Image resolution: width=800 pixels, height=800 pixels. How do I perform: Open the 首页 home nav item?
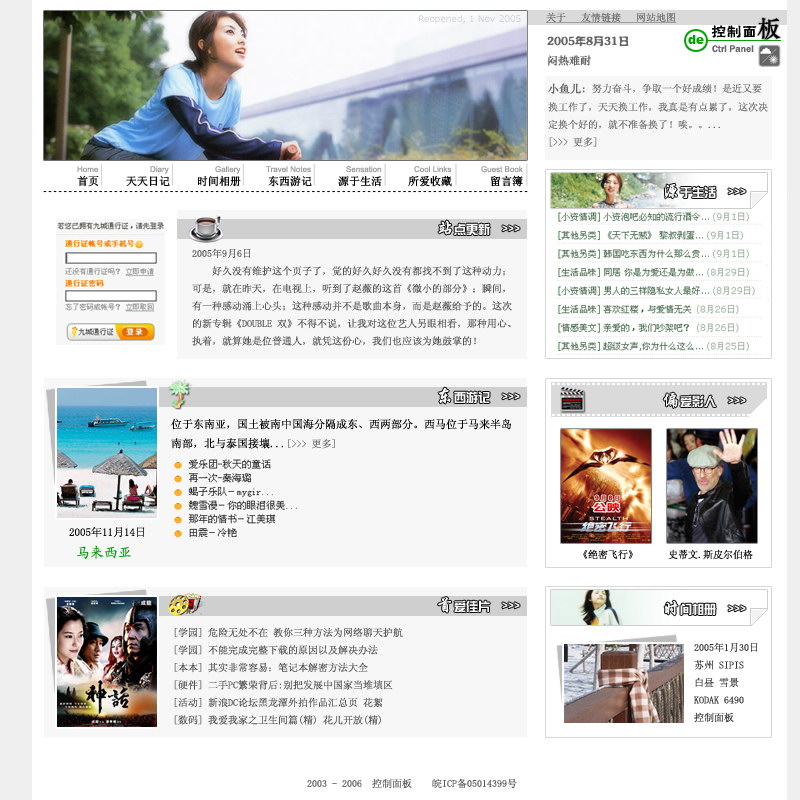pyautogui.click(x=88, y=181)
